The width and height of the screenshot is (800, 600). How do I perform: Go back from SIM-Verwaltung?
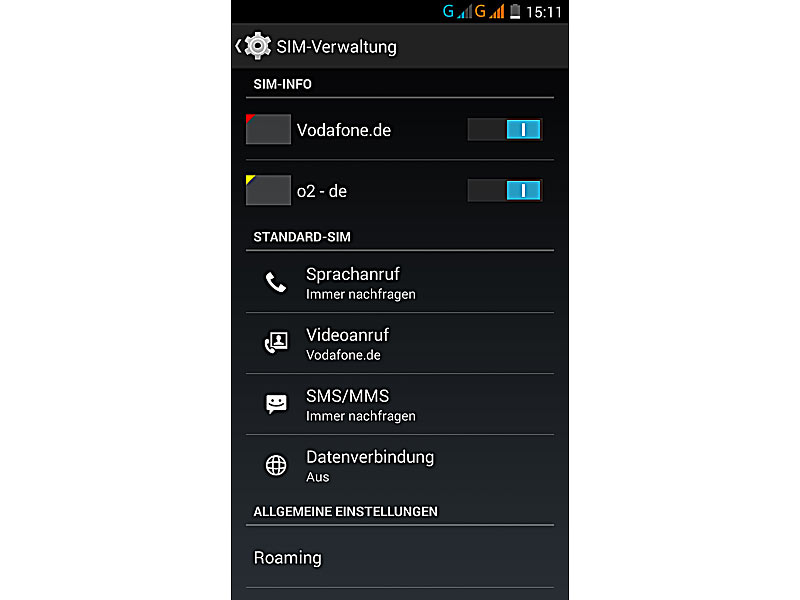click(x=254, y=46)
